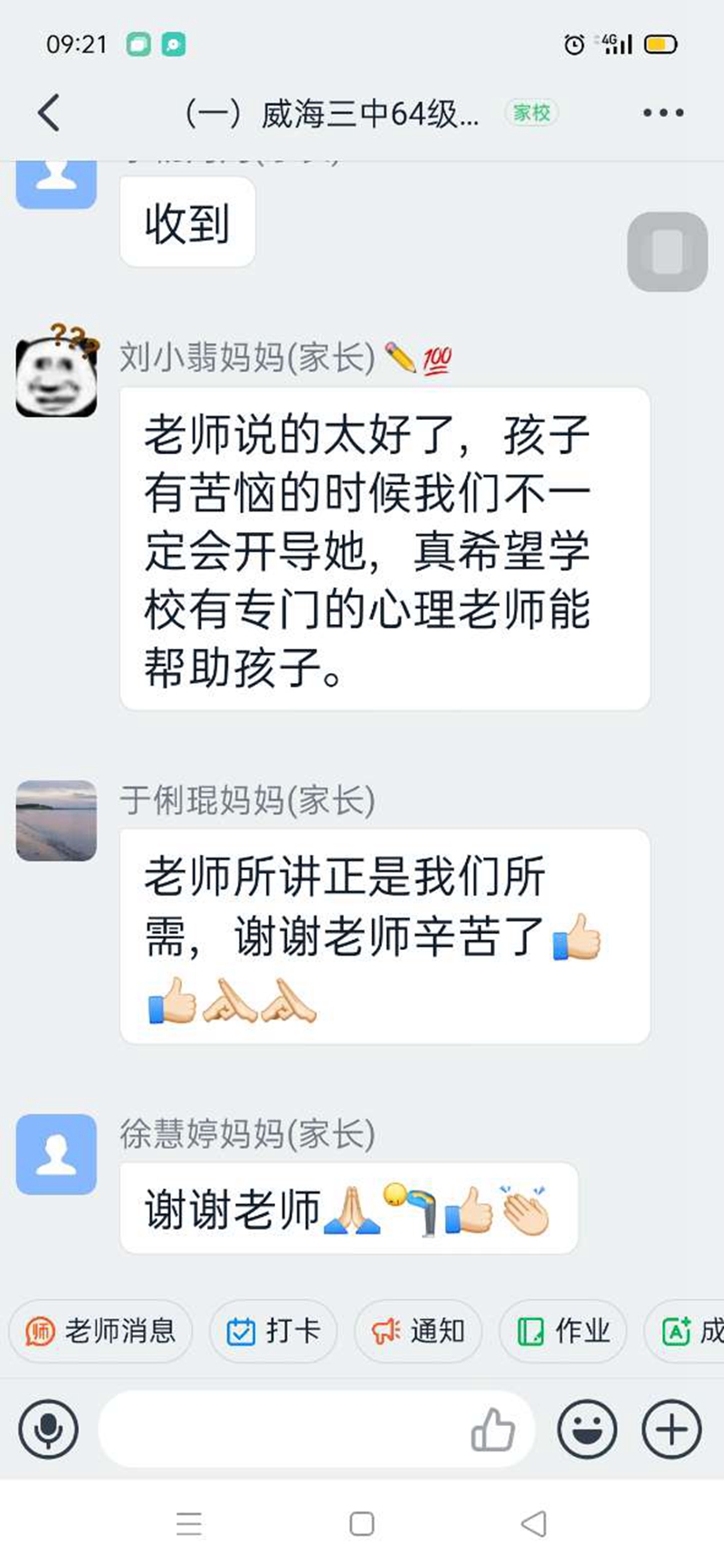Screen dimensions: 724x1568
Task: View 于俐琨妈妈's profile avatar
Action: click(56, 820)
